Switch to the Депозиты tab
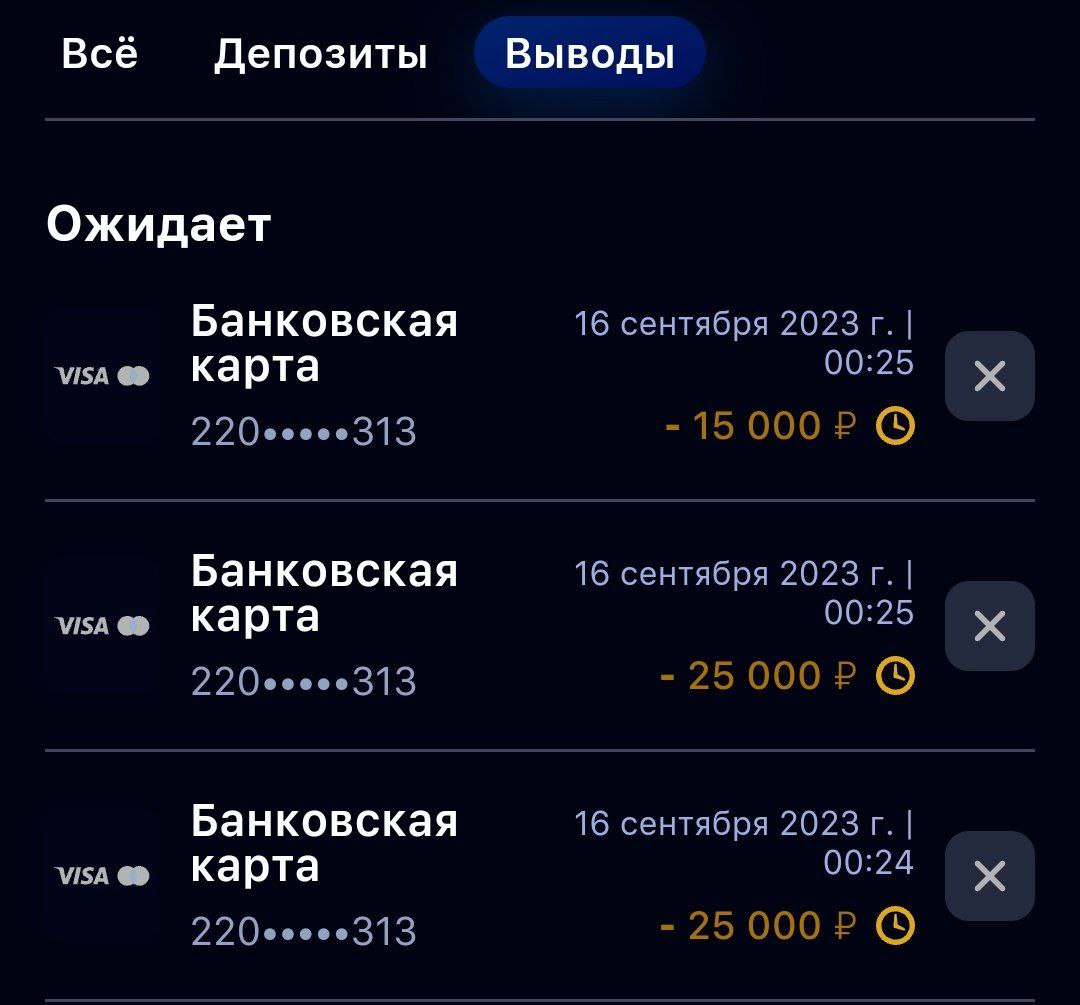This screenshot has height=1005, width=1080. point(320,53)
